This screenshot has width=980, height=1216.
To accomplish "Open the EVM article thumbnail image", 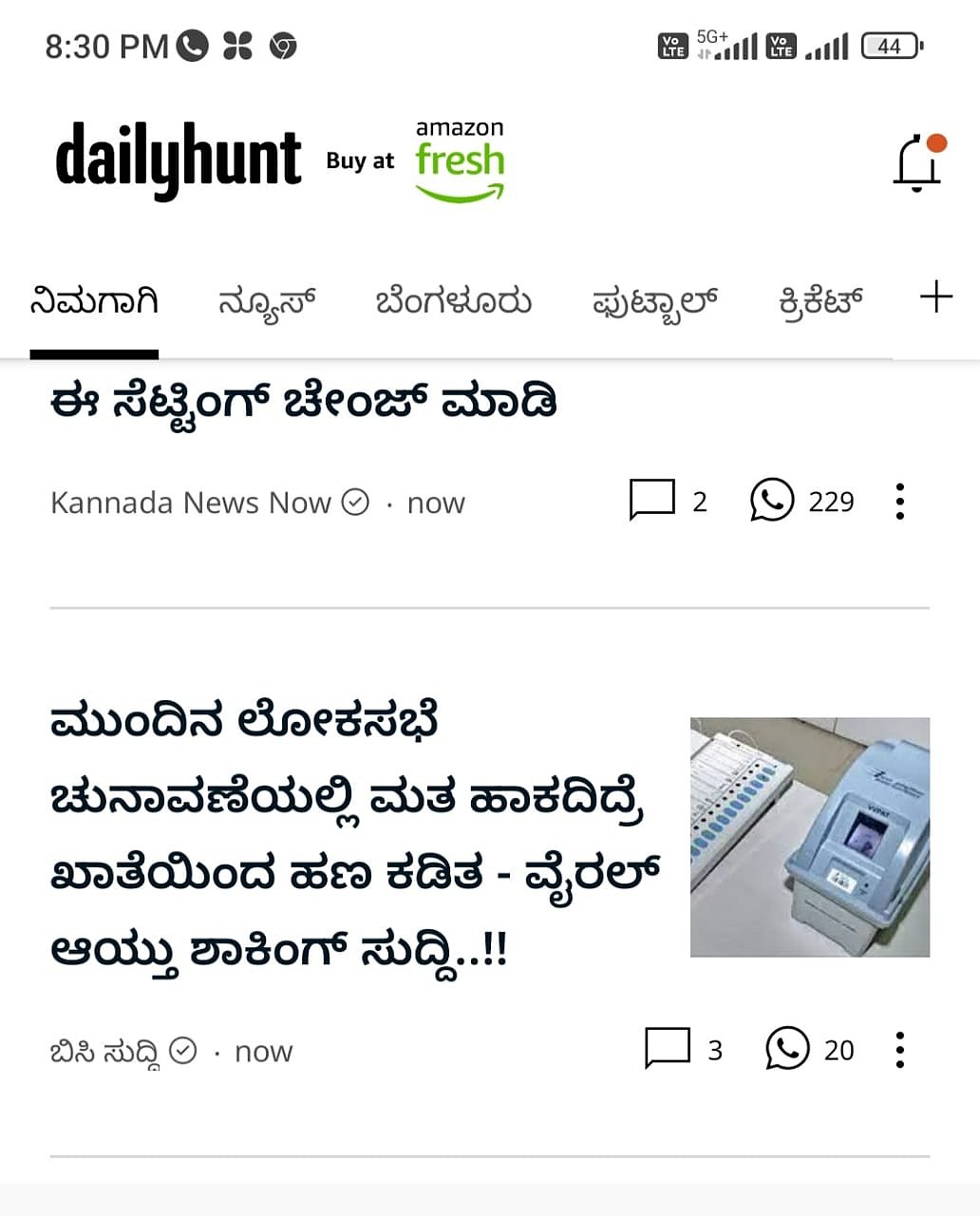I will click(809, 838).
